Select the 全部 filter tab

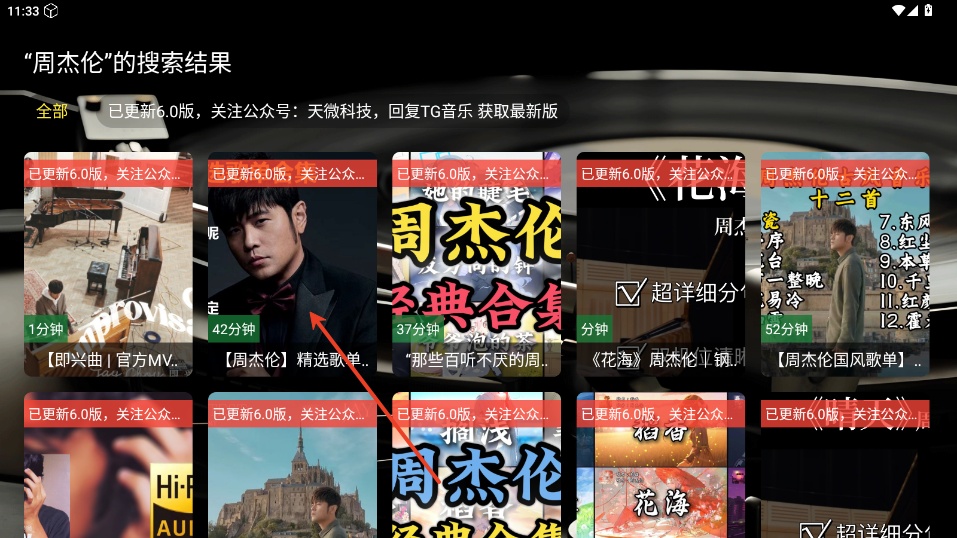(52, 111)
